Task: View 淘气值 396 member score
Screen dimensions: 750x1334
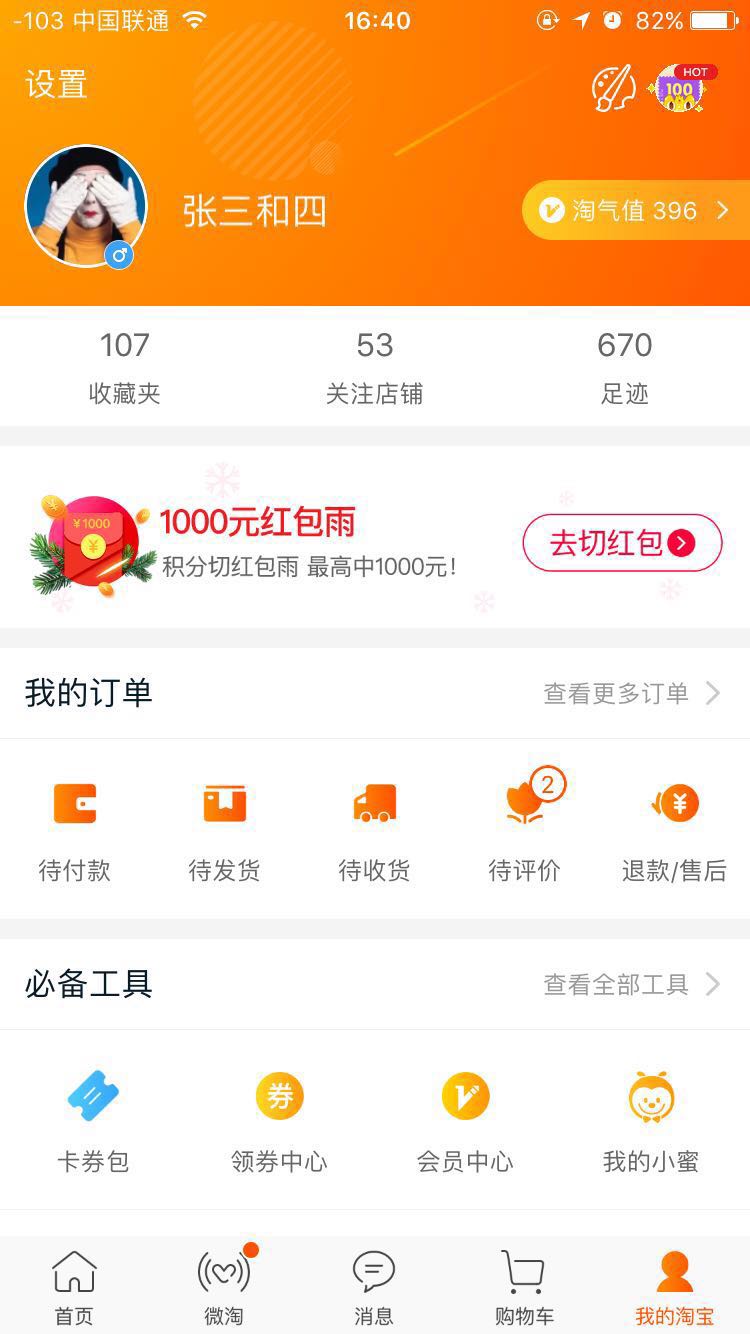Action: click(636, 210)
